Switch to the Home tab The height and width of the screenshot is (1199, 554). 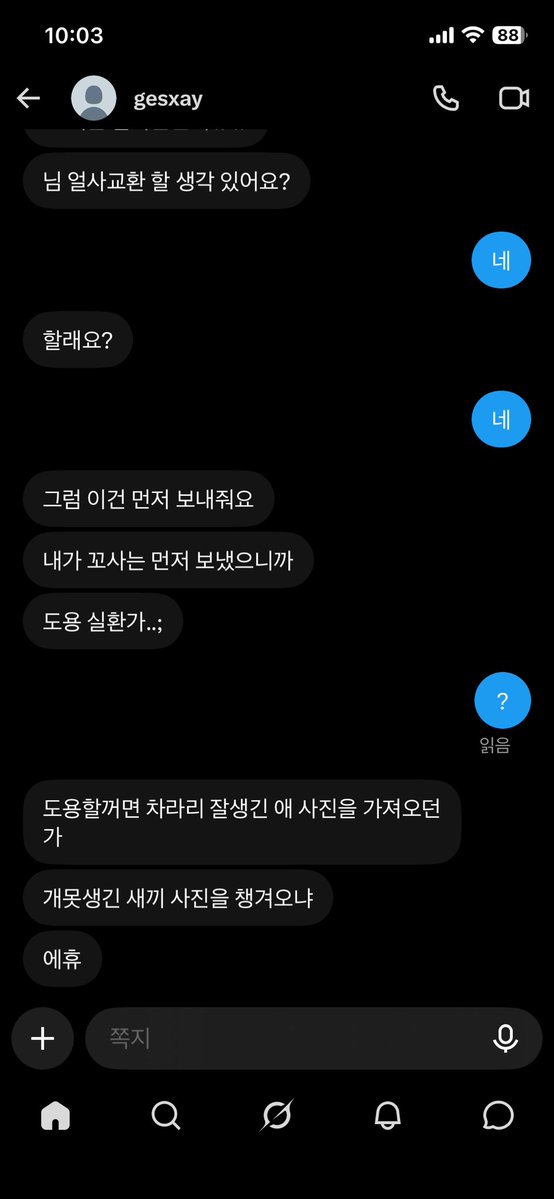55,1116
